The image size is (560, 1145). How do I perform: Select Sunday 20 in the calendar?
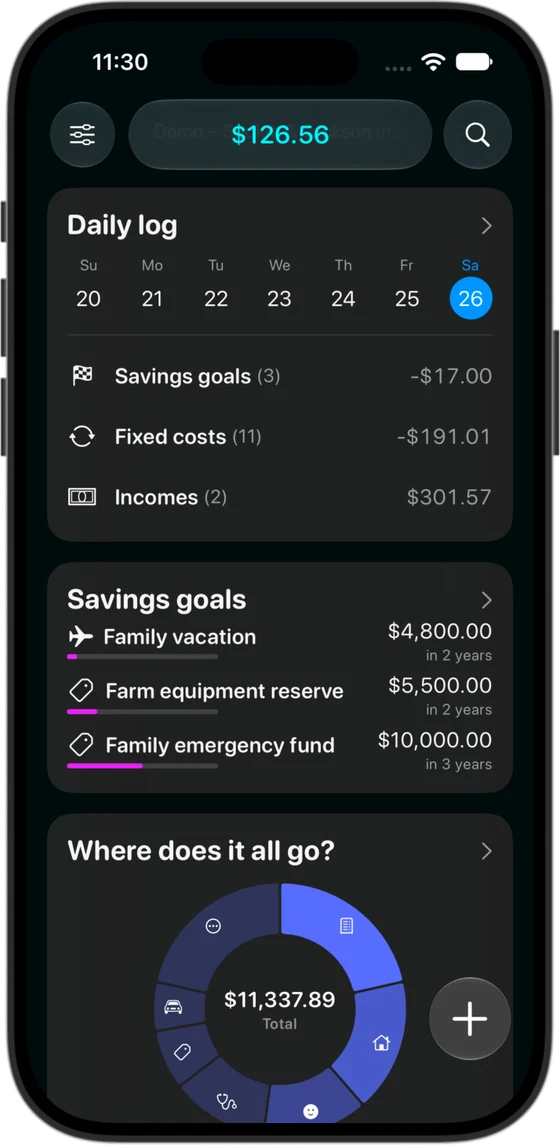(x=88, y=286)
